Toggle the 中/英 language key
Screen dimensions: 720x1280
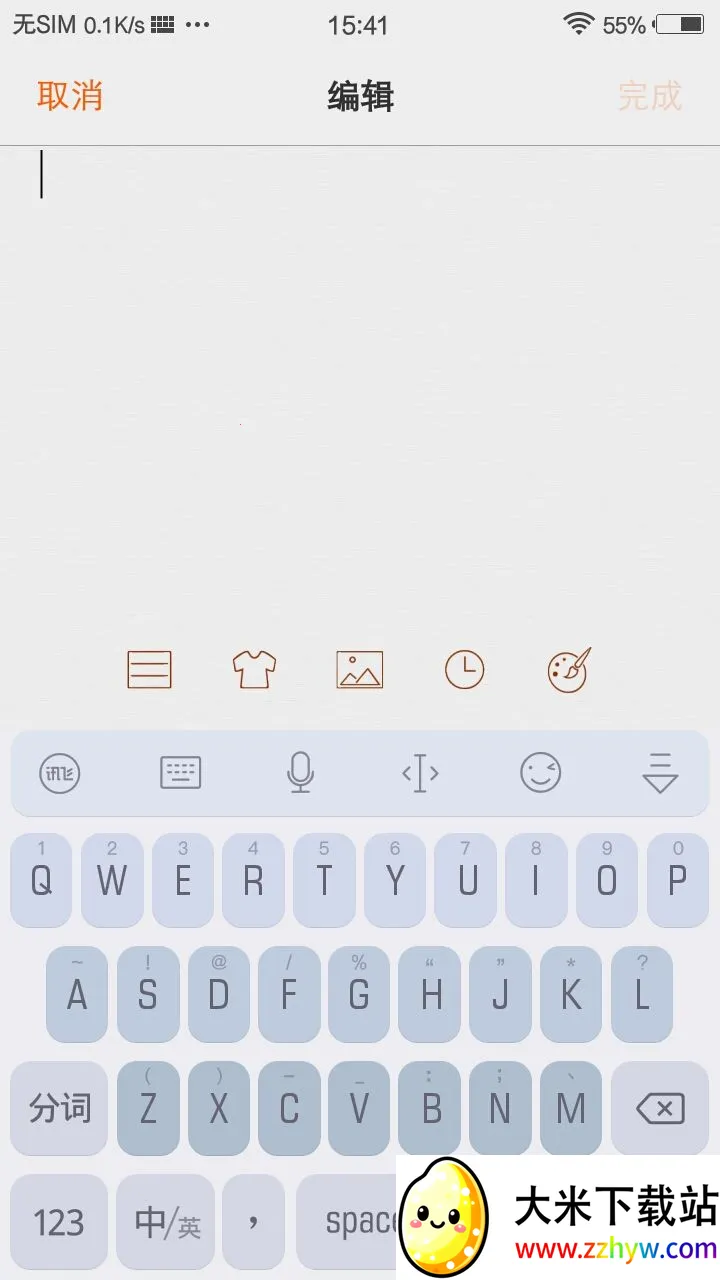(165, 1222)
